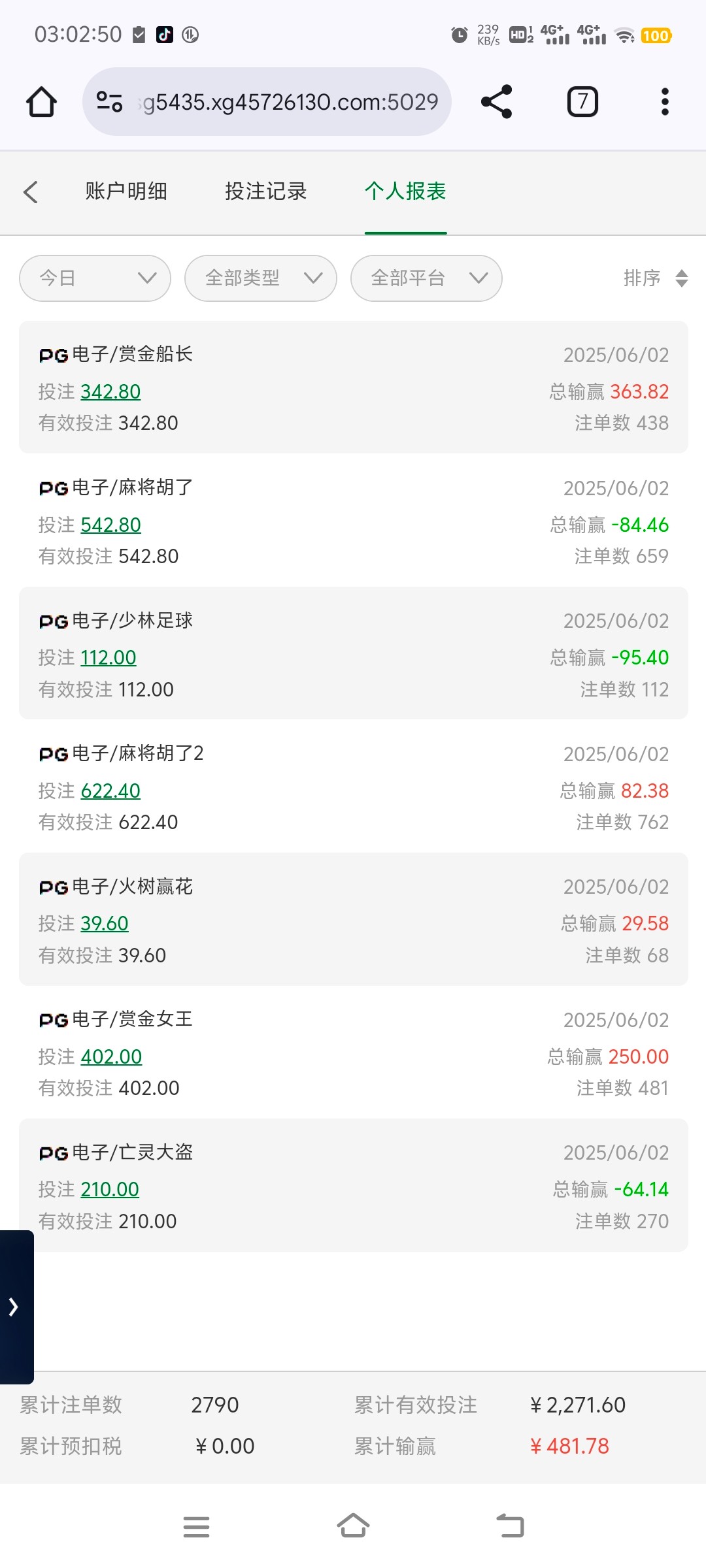Open the browser tab switcher showing 7
The image size is (706, 1568).
click(582, 102)
